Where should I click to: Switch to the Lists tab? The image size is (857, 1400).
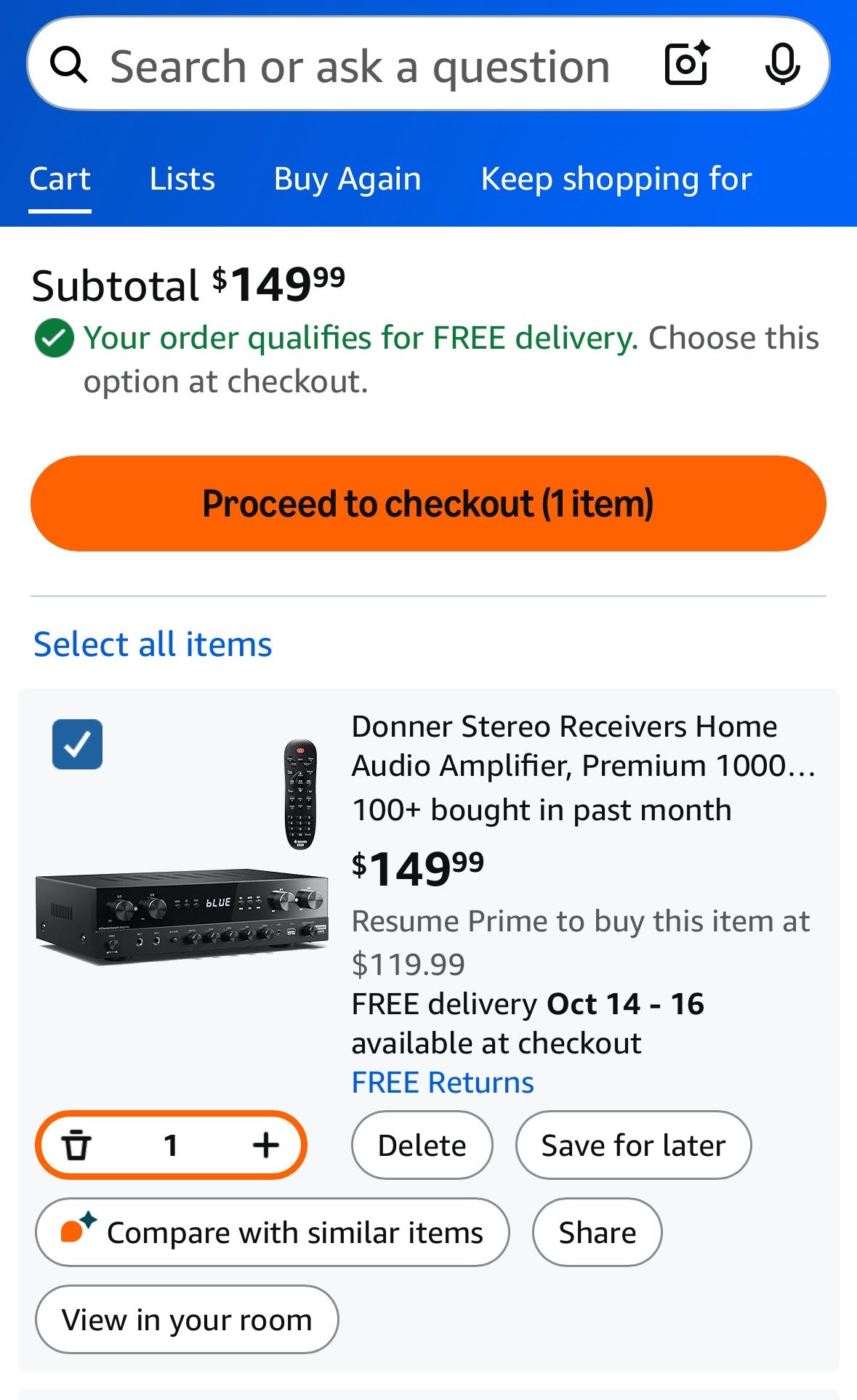181,179
